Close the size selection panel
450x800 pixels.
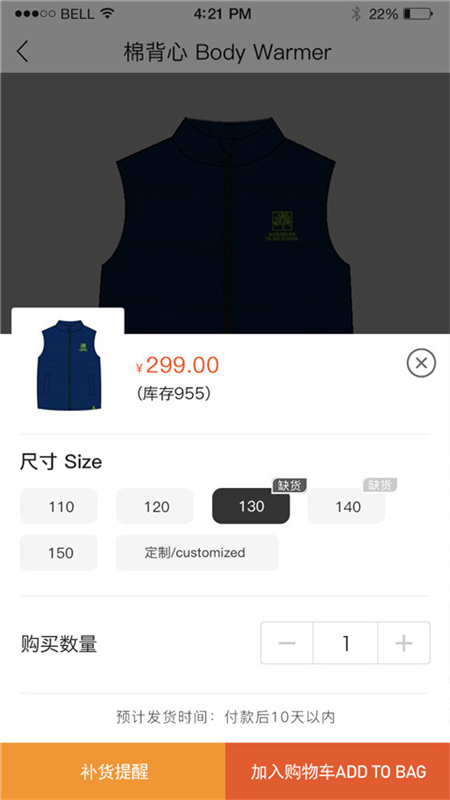click(x=421, y=363)
